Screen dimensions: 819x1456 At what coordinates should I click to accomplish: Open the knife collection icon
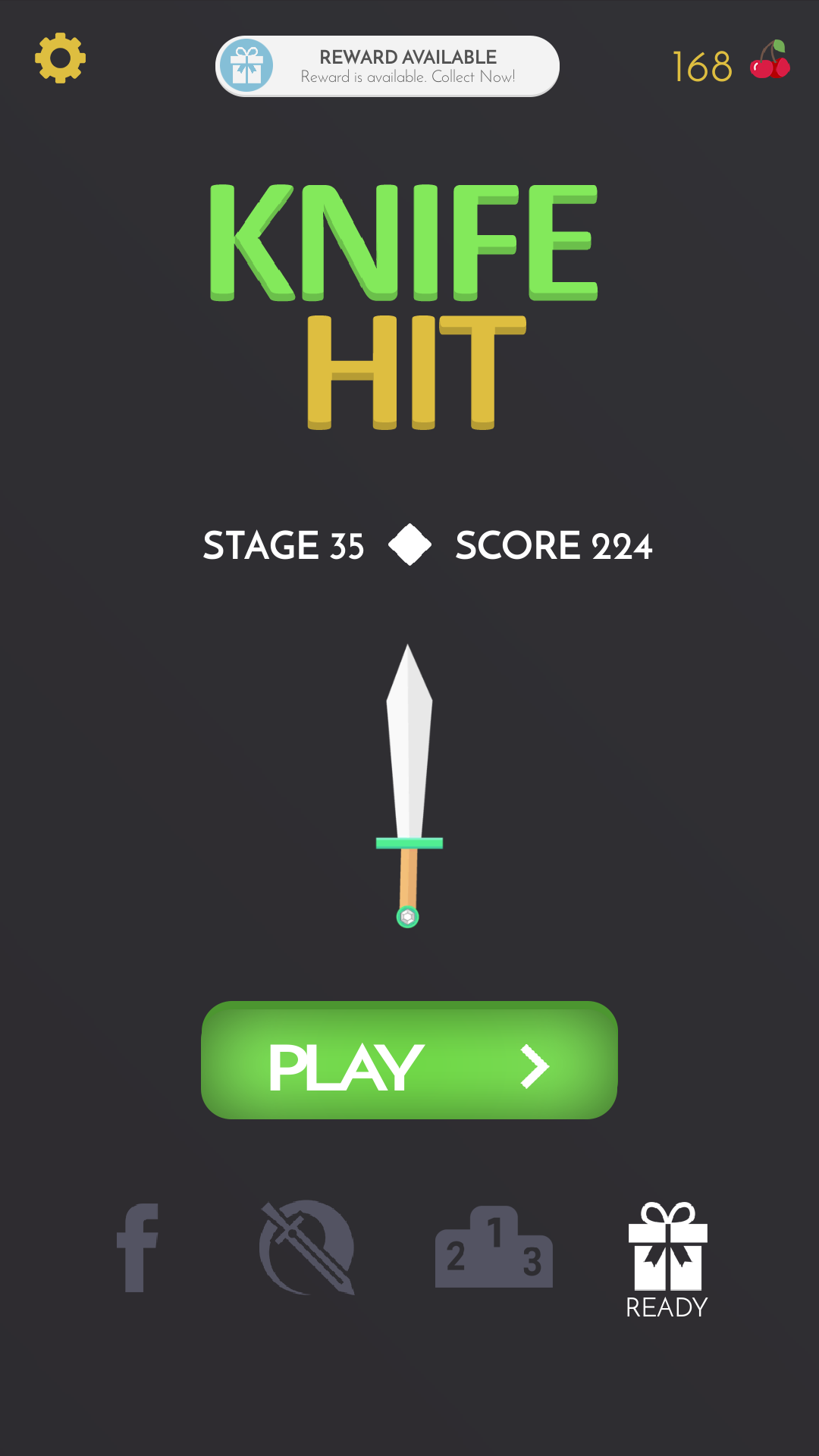(307, 1247)
